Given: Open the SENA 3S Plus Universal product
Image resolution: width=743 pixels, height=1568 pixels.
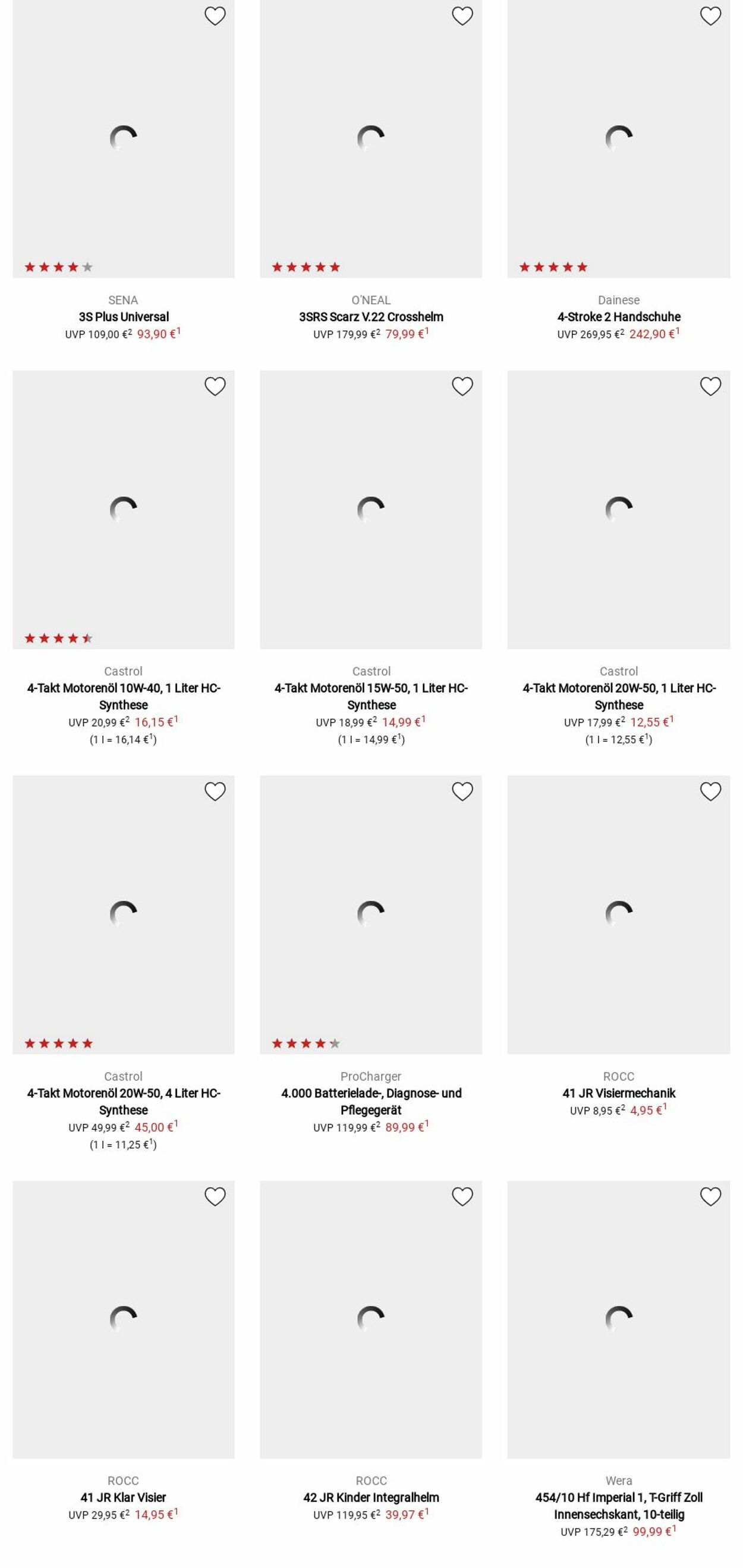Looking at the screenshot, I should pyautogui.click(x=124, y=316).
